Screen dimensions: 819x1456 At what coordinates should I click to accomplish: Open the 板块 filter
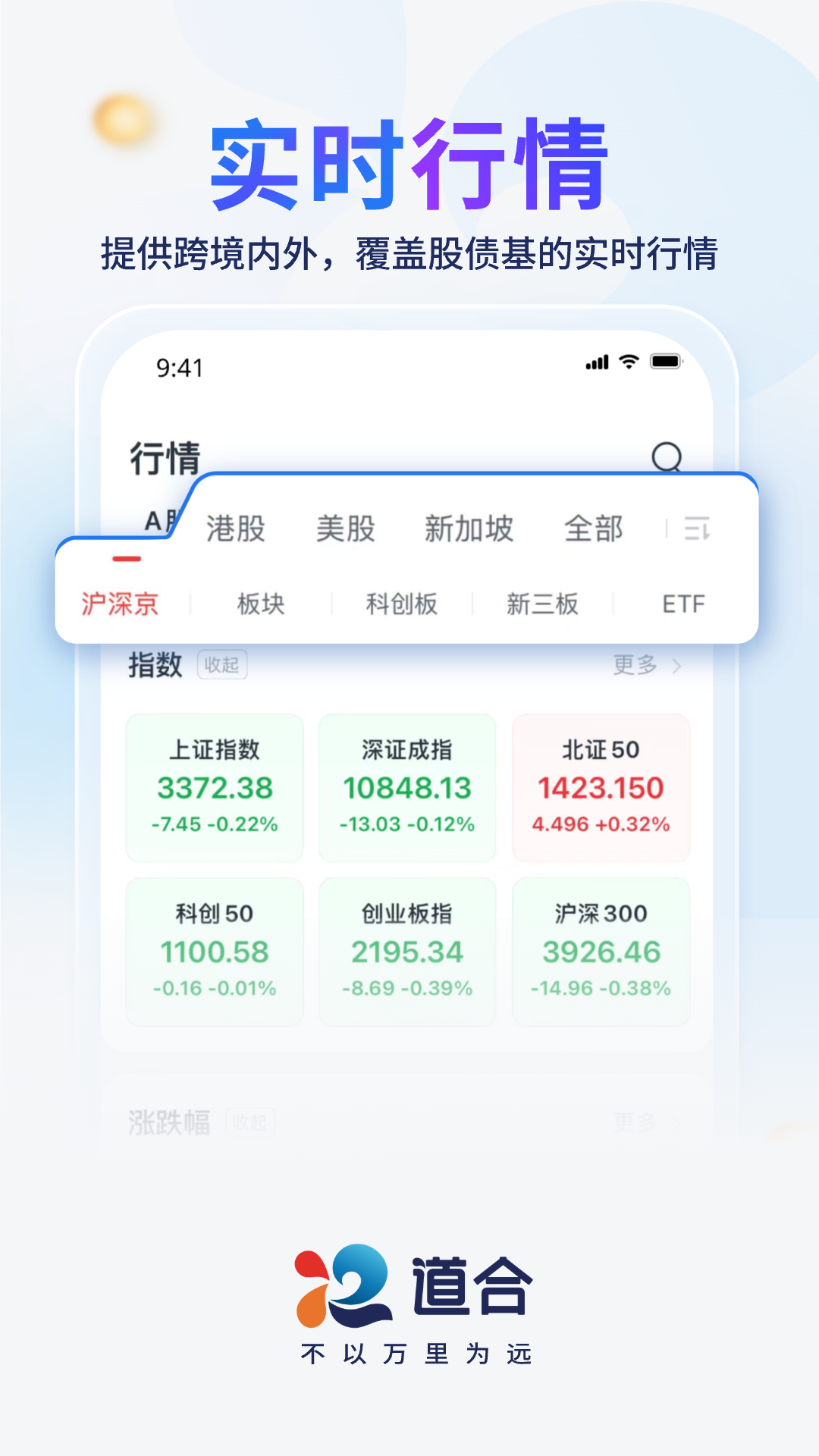(262, 603)
